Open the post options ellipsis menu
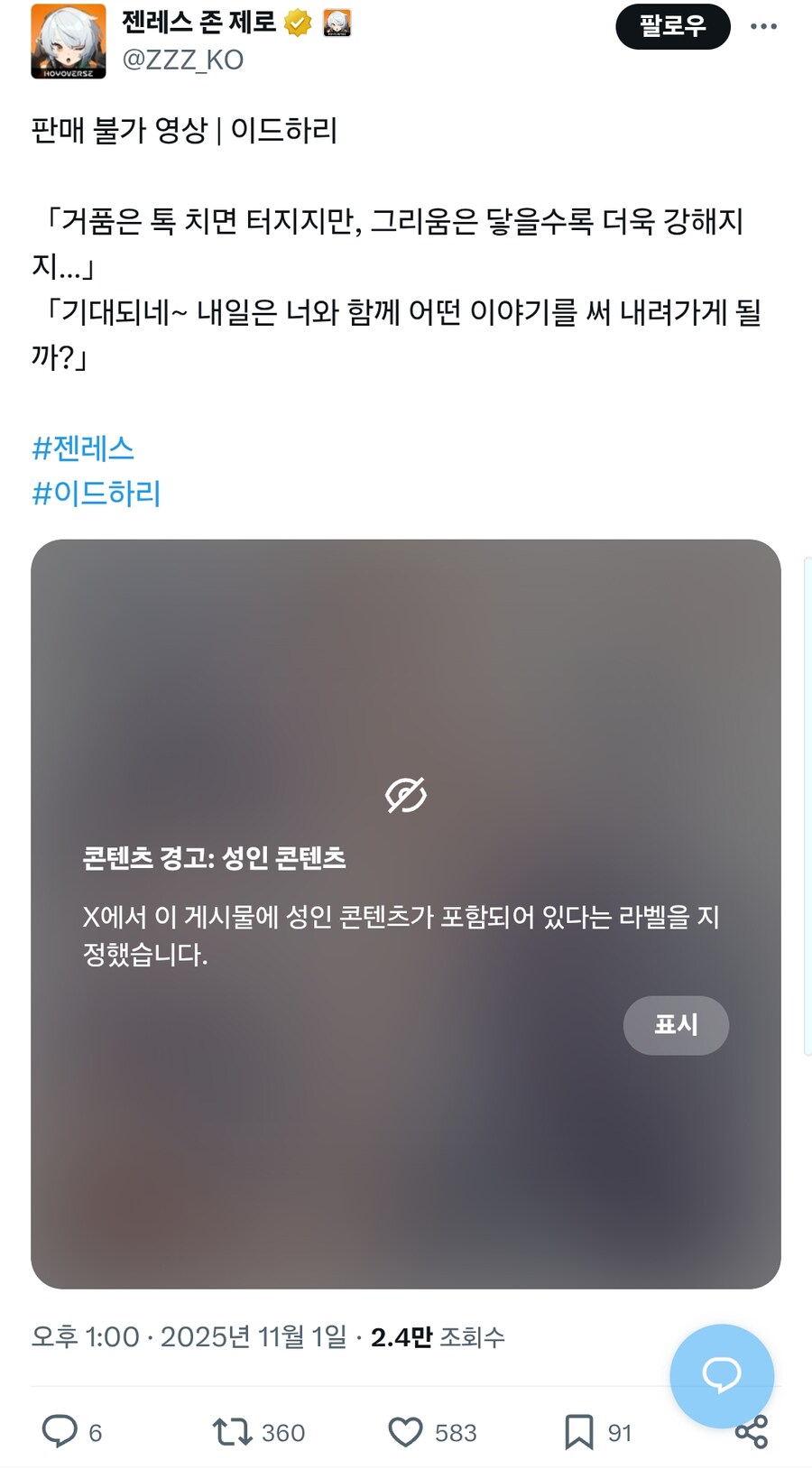 tap(762, 25)
